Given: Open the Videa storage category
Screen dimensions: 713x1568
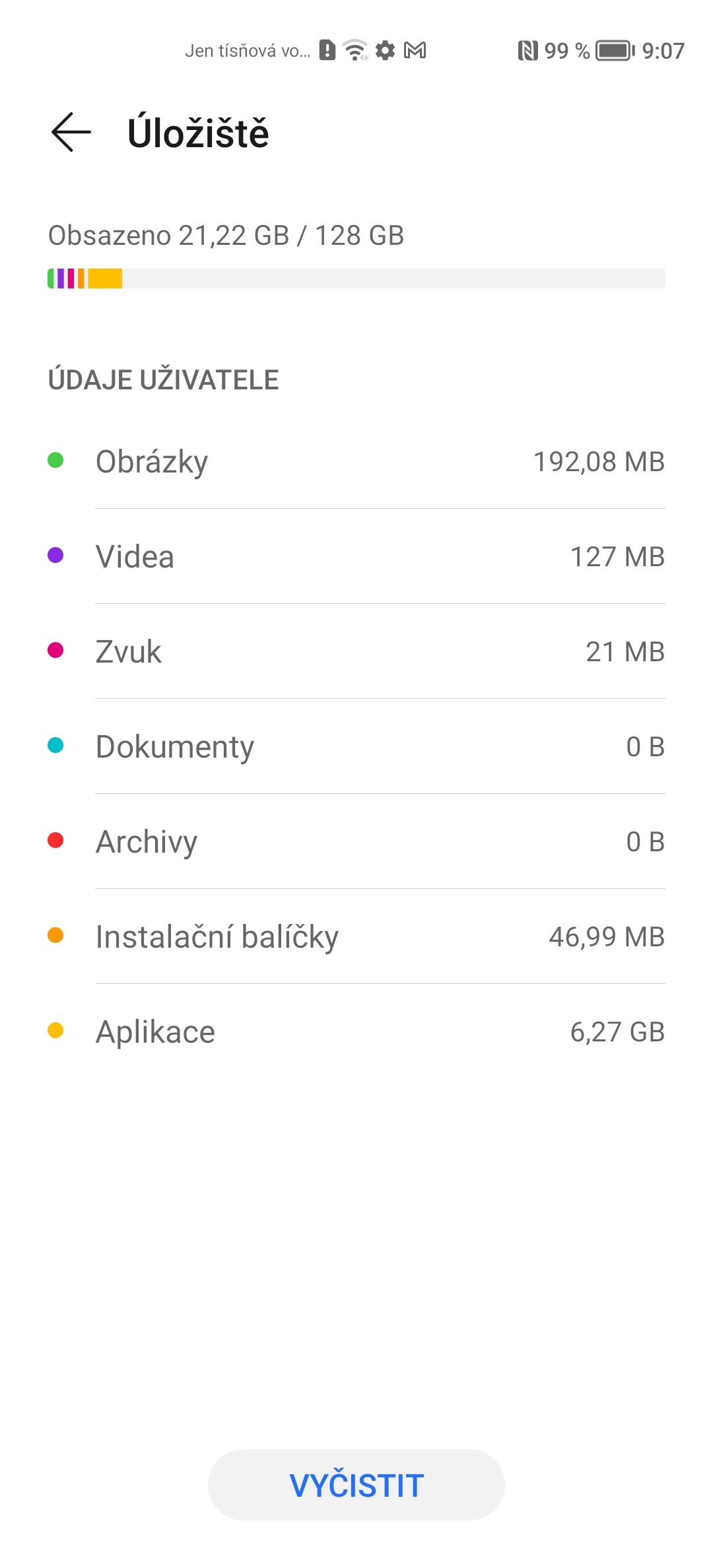Looking at the screenshot, I should [356, 556].
